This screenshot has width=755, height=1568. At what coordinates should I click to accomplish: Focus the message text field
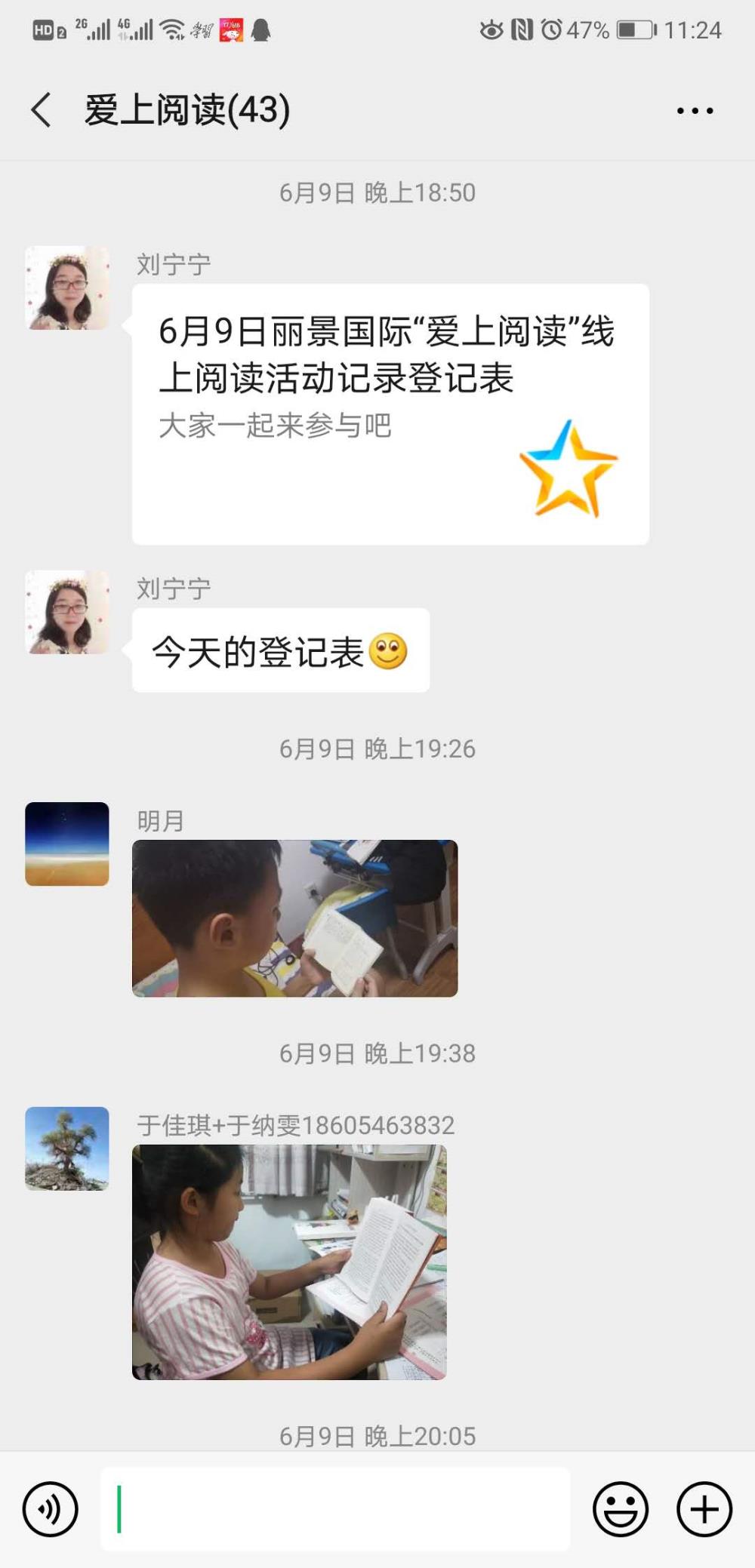335,1509
